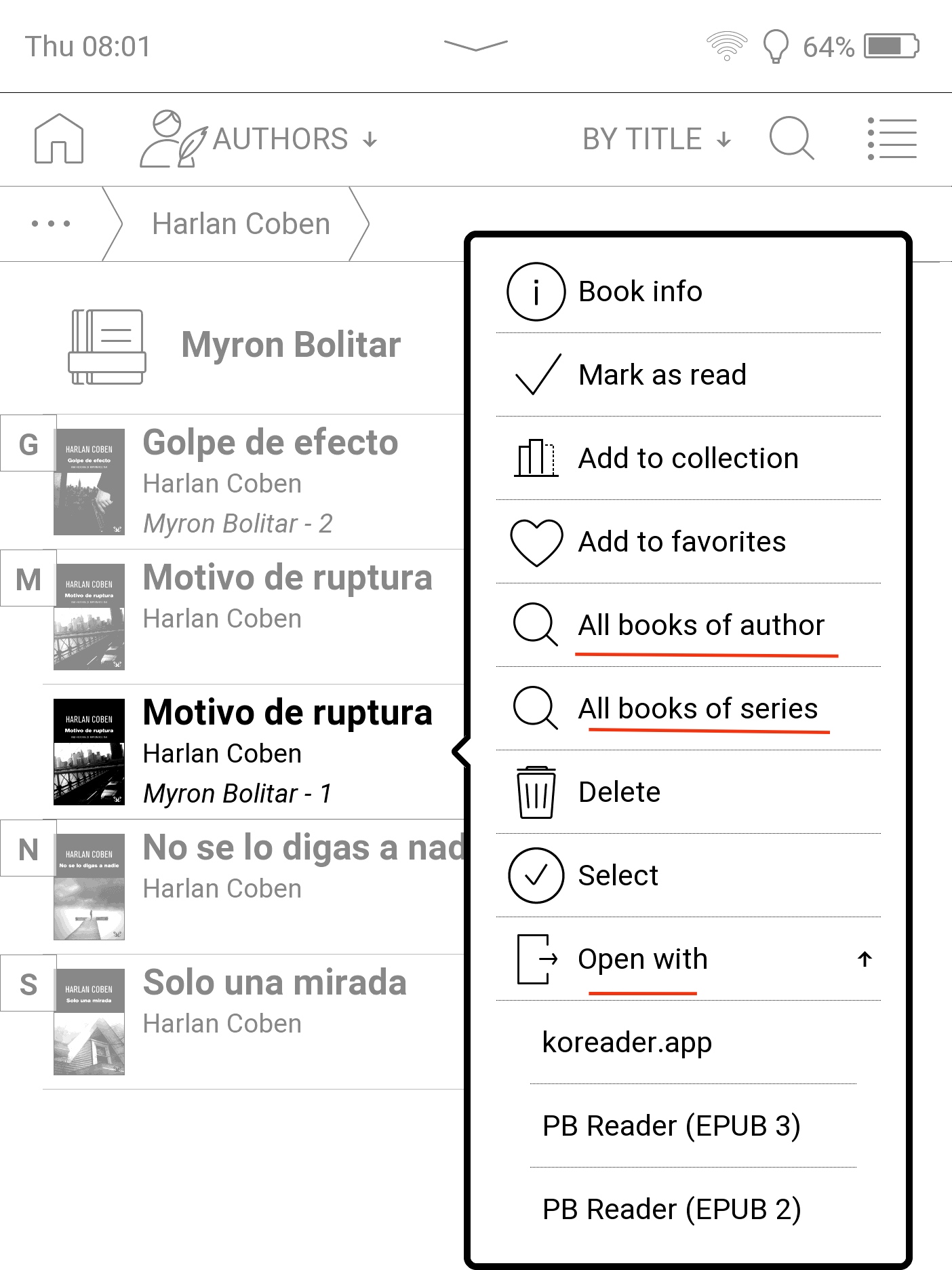Choose the Select option
The height and width of the screenshot is (1270, 952).
[x=617, y=876]
